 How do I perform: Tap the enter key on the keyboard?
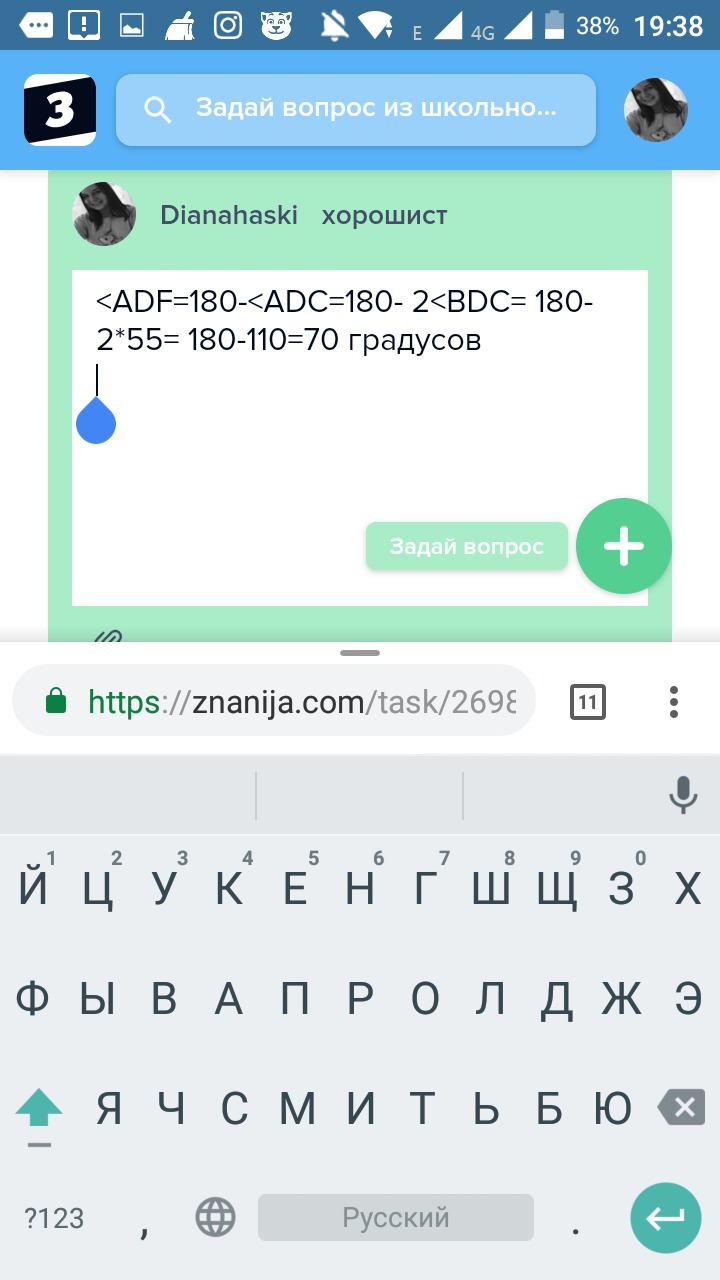665,1218
